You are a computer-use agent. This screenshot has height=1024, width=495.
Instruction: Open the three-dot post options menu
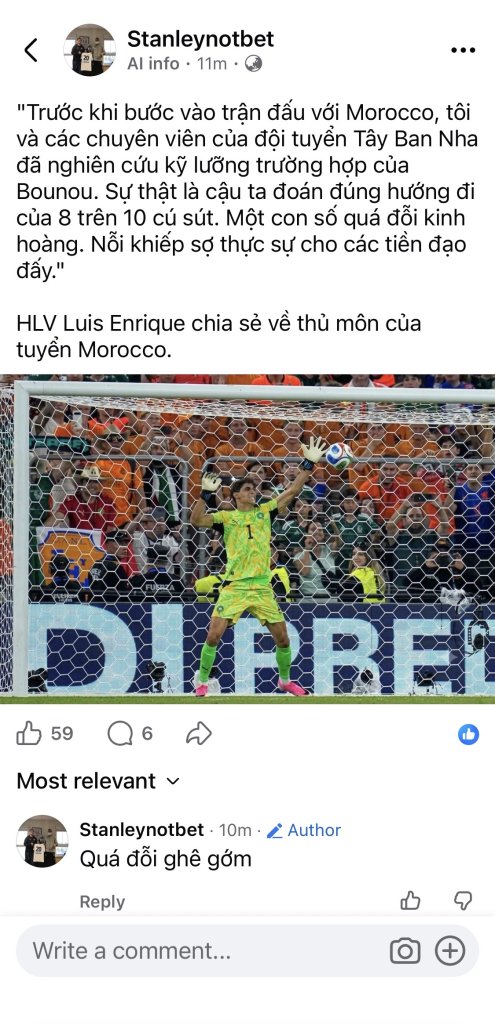[x=463, y=50]
